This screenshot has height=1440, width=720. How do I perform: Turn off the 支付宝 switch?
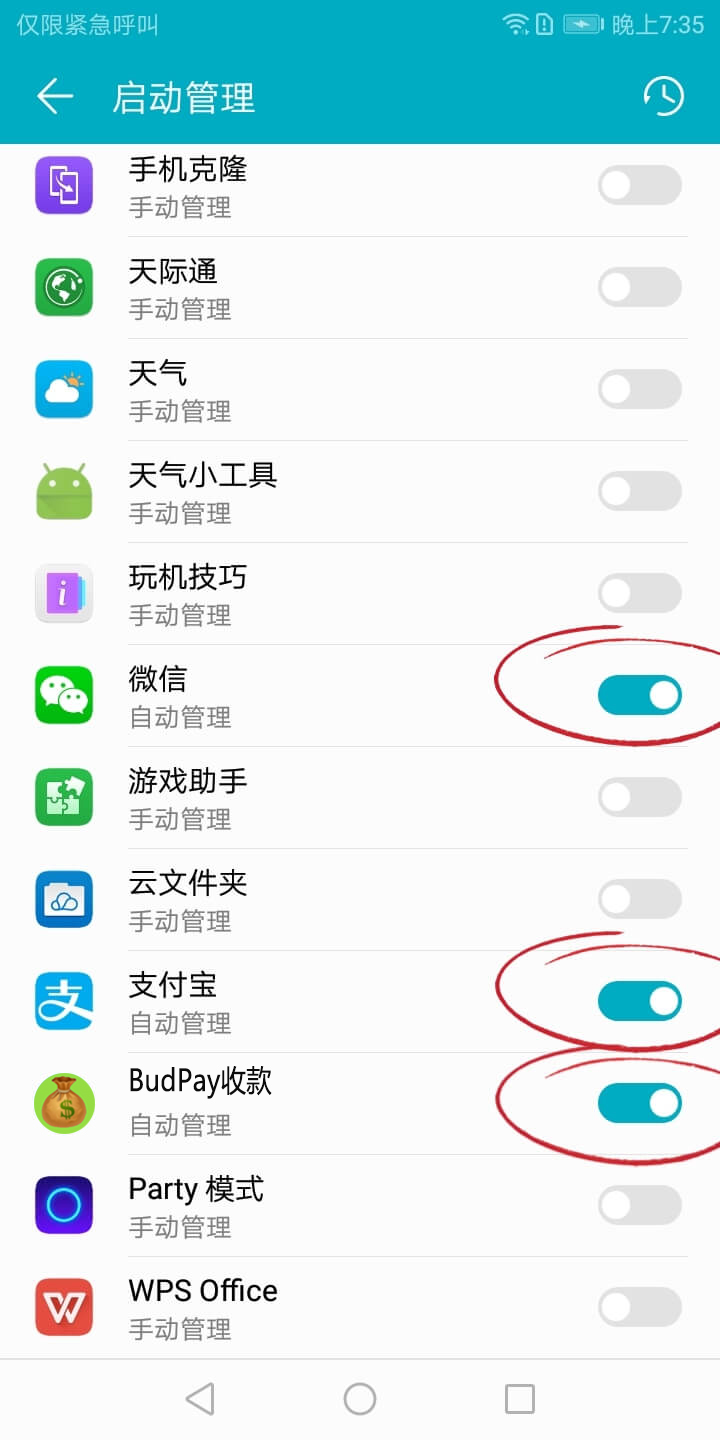tap(639, 1001)
